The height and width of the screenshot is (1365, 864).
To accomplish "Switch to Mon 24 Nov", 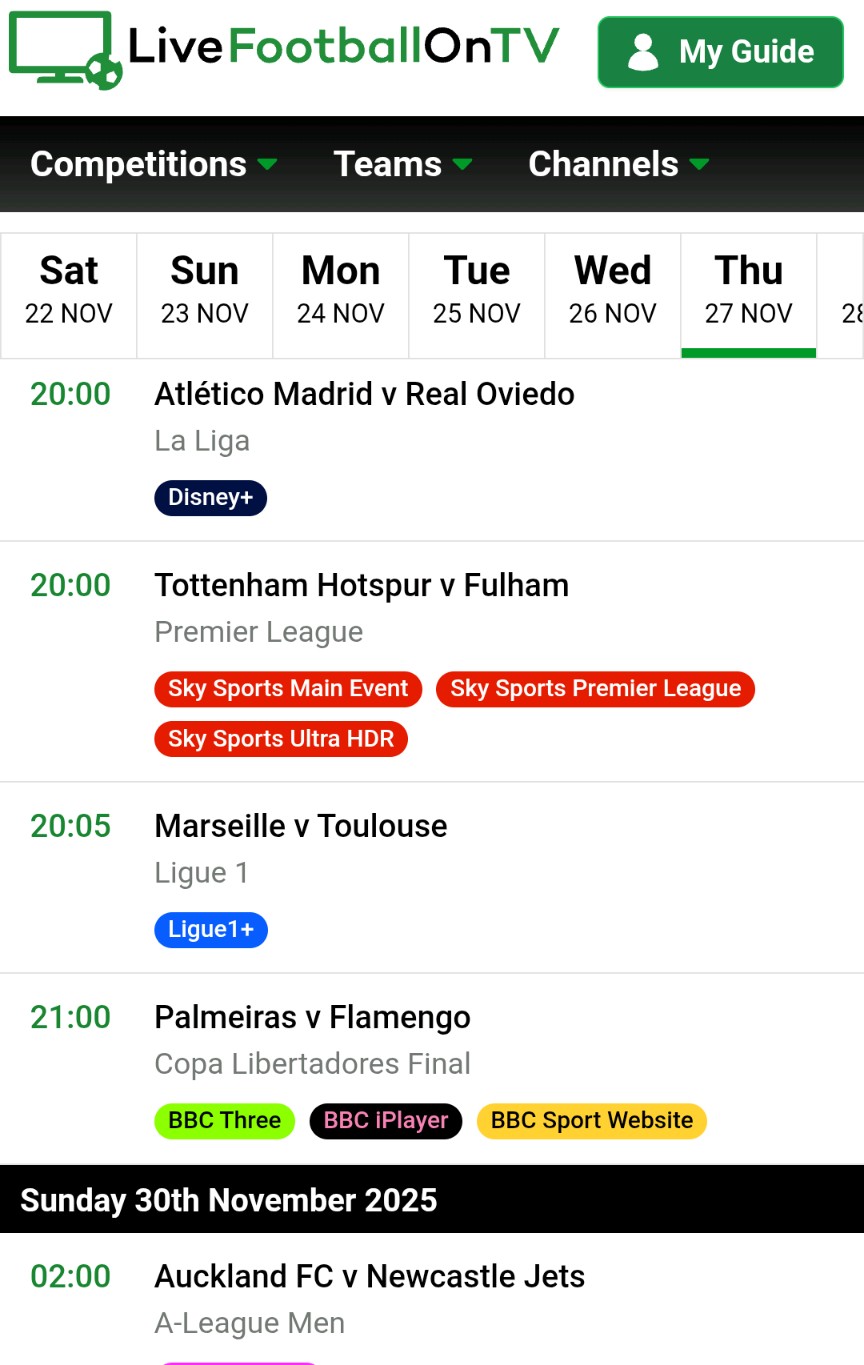I will (341, 294).
